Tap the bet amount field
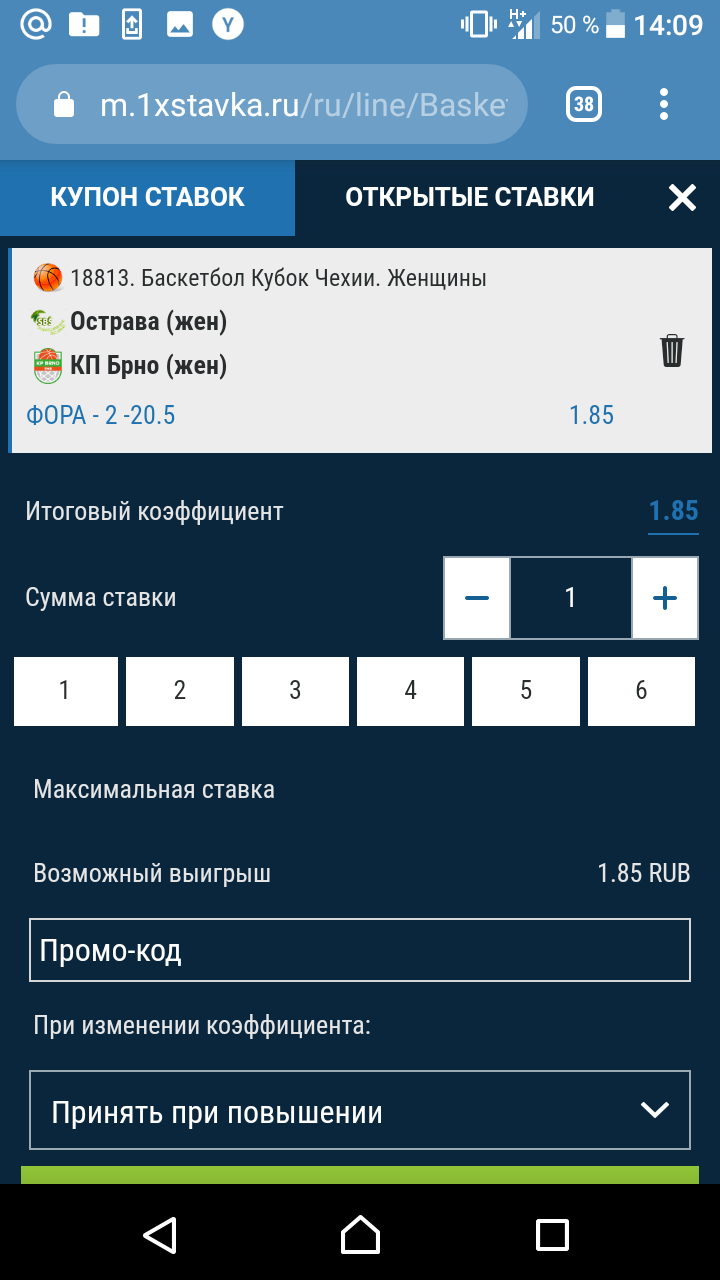720x1280 pixels. tap(570, 598)
